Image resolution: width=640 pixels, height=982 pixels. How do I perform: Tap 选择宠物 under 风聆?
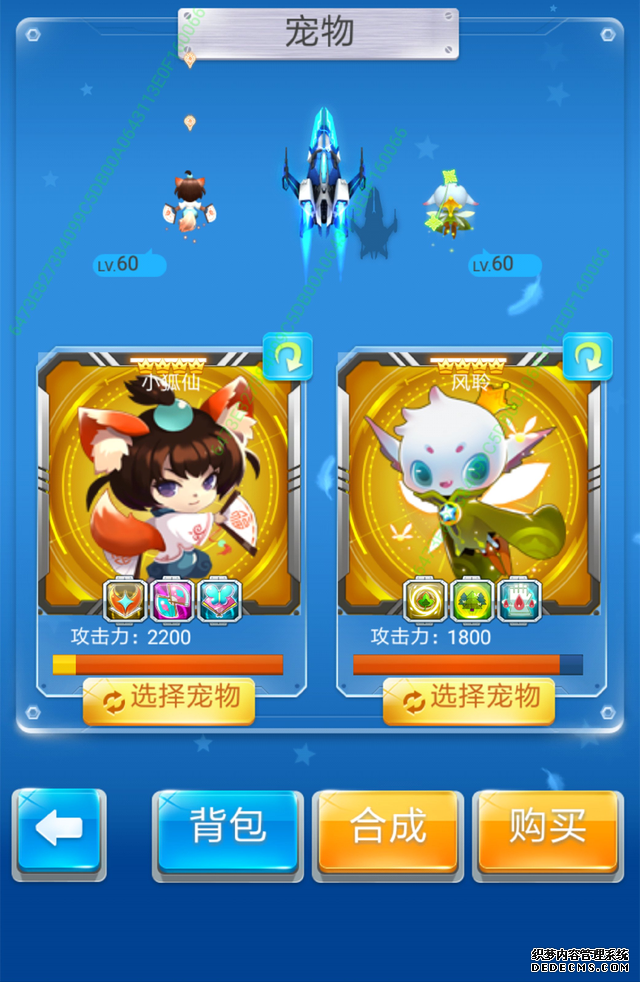[x=469, y=700]
